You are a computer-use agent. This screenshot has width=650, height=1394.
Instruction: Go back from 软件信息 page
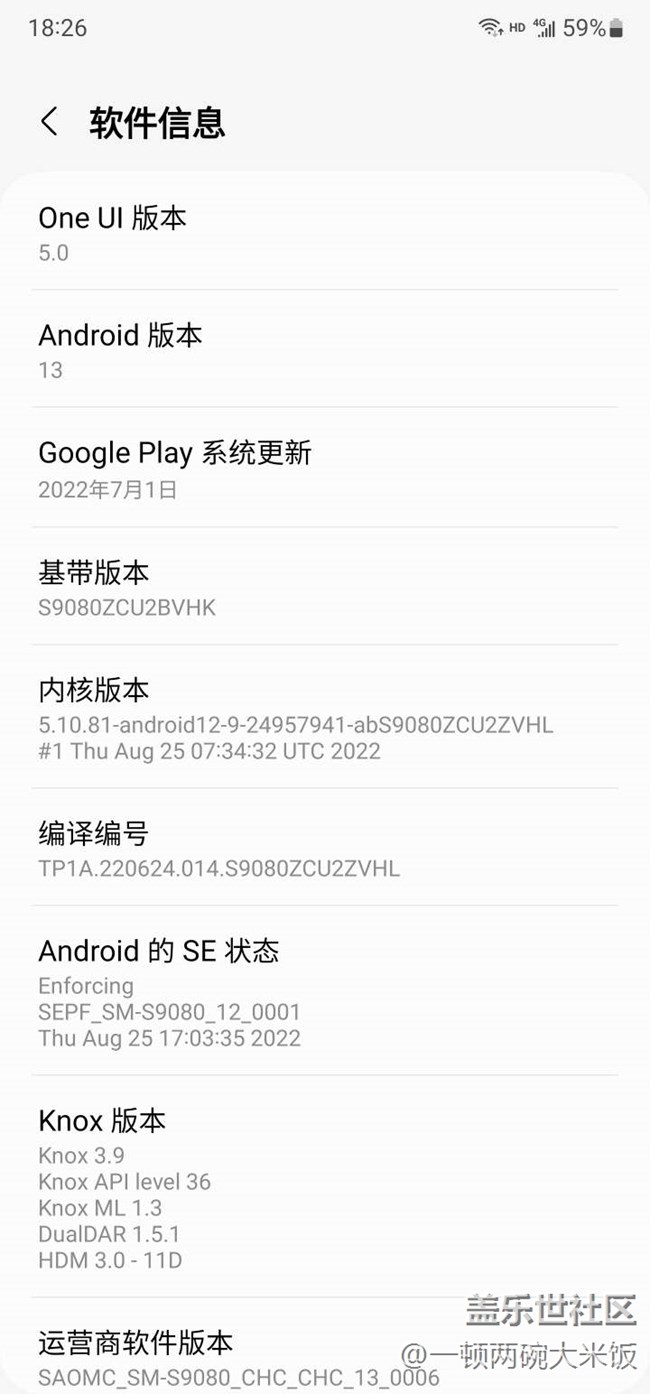pos(49,122)
